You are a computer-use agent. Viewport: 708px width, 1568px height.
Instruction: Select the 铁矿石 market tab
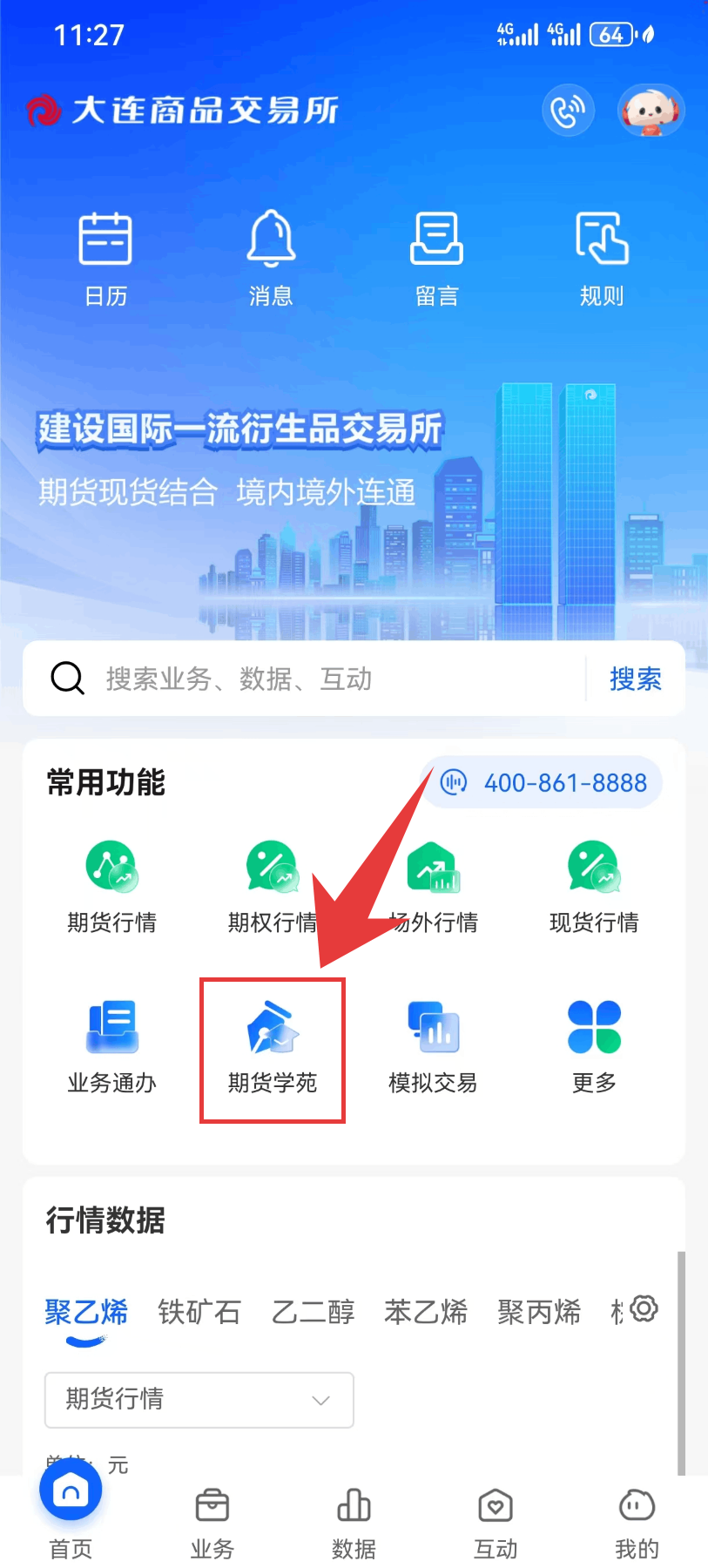click(x=199, y=1311)
